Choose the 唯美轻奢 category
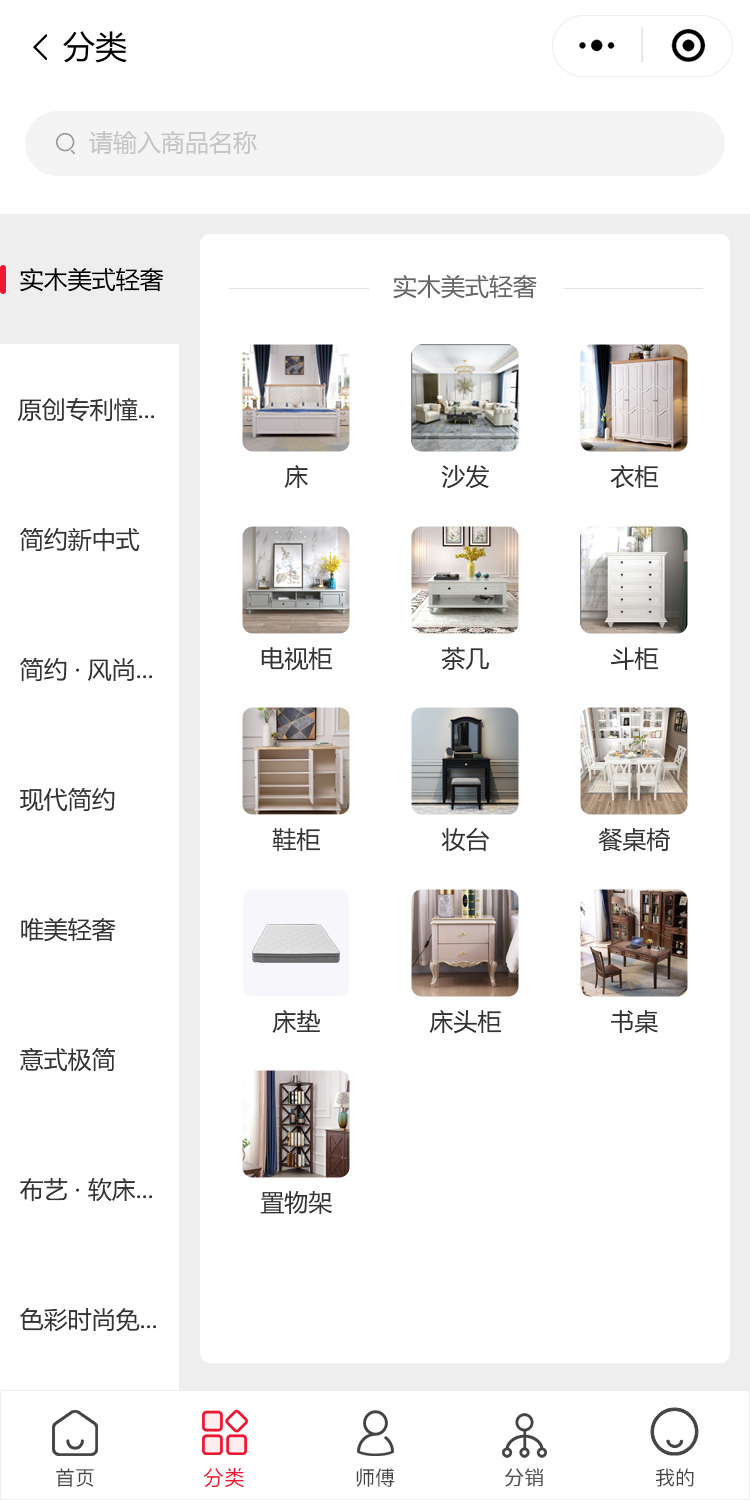The image size is (750, 1500). pos(68,930)
